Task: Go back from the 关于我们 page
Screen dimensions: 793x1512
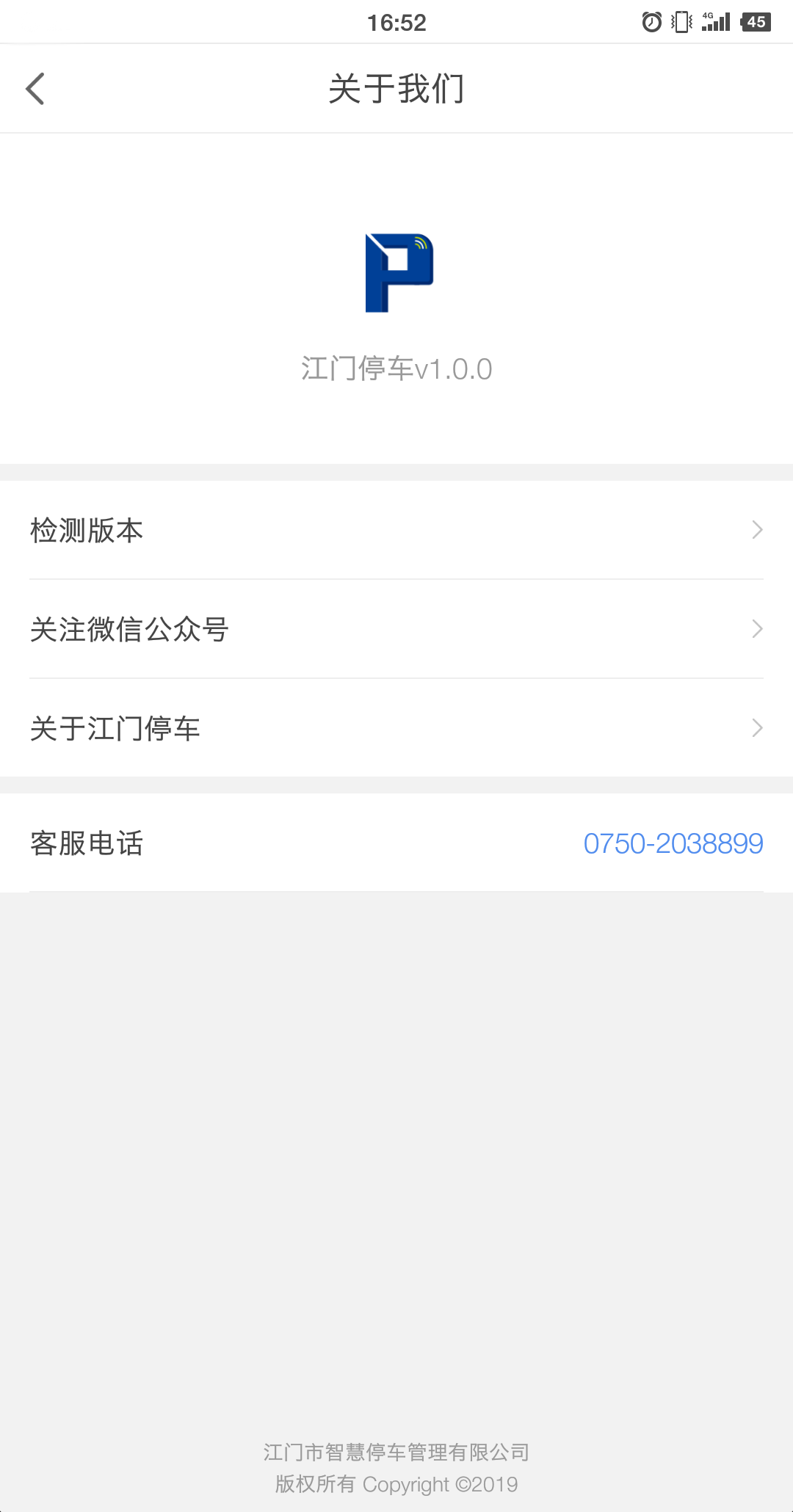Action: click(x=35, y=89)
